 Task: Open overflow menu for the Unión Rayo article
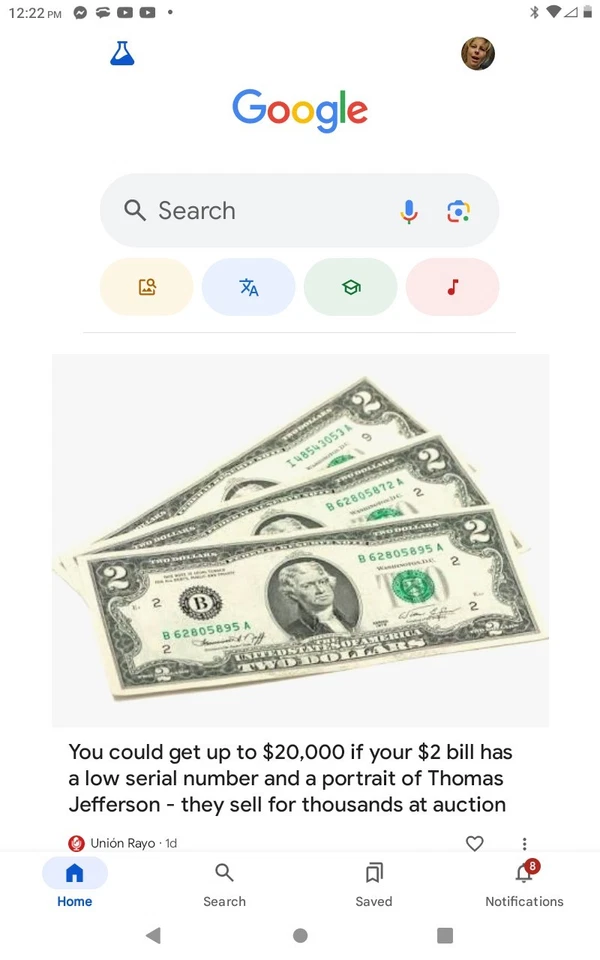click(x=524, y=843)
